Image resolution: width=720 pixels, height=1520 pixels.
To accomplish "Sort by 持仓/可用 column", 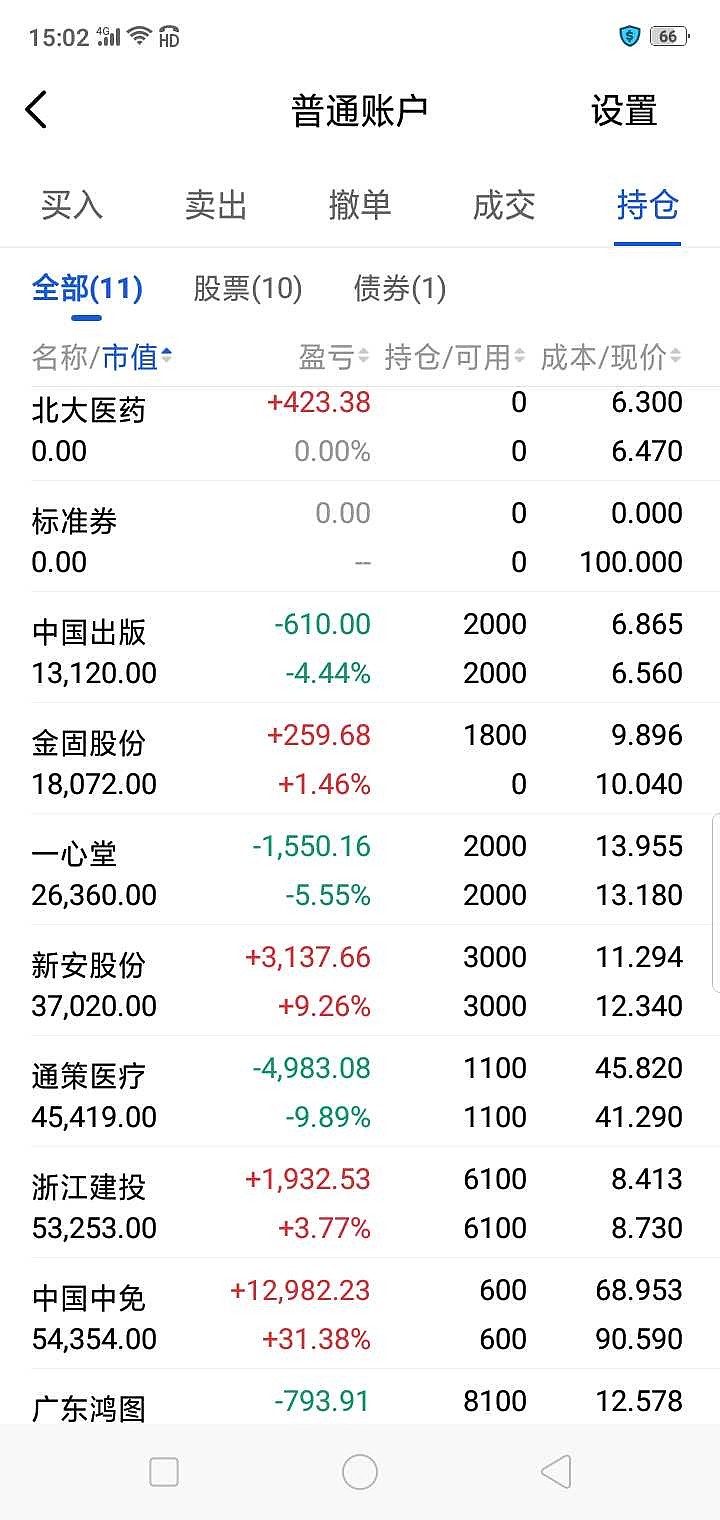I will 455,356.
